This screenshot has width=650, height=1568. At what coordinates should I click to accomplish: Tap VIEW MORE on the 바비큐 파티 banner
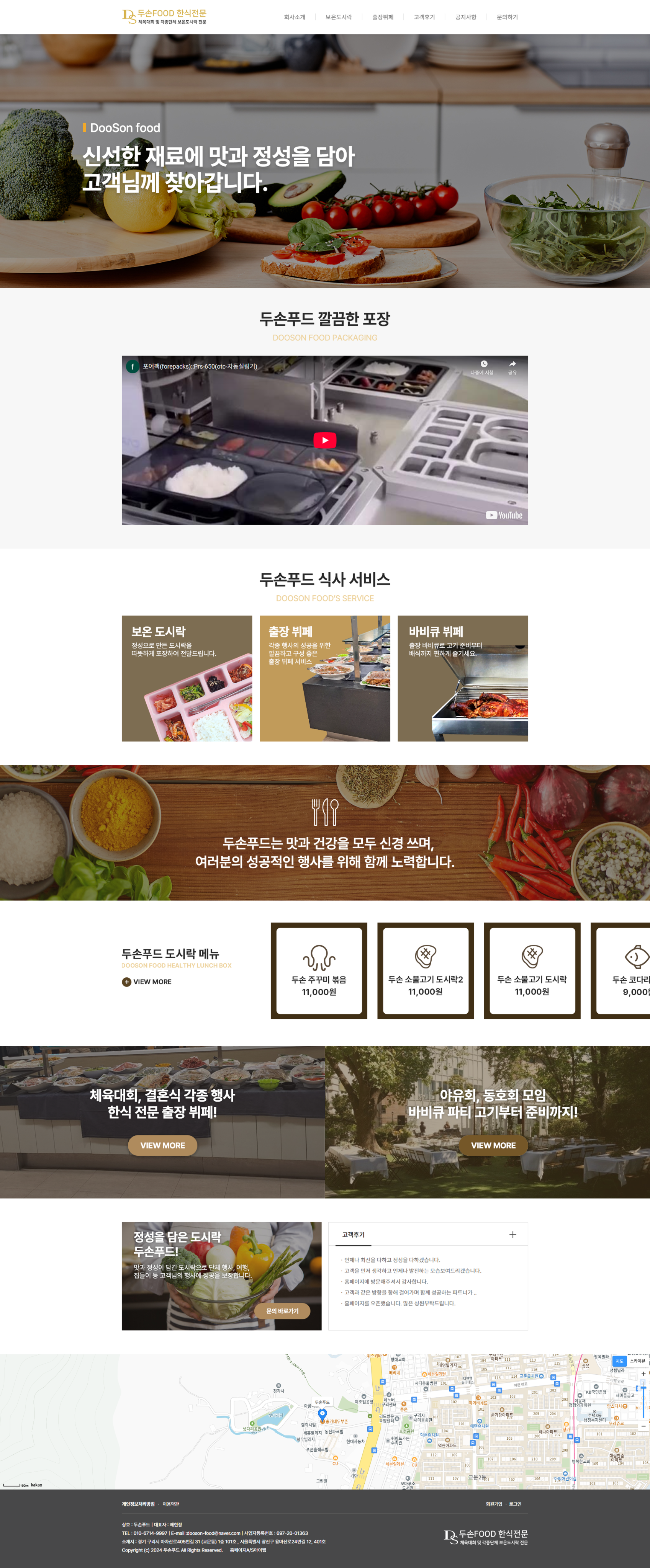coord(493,1145)
